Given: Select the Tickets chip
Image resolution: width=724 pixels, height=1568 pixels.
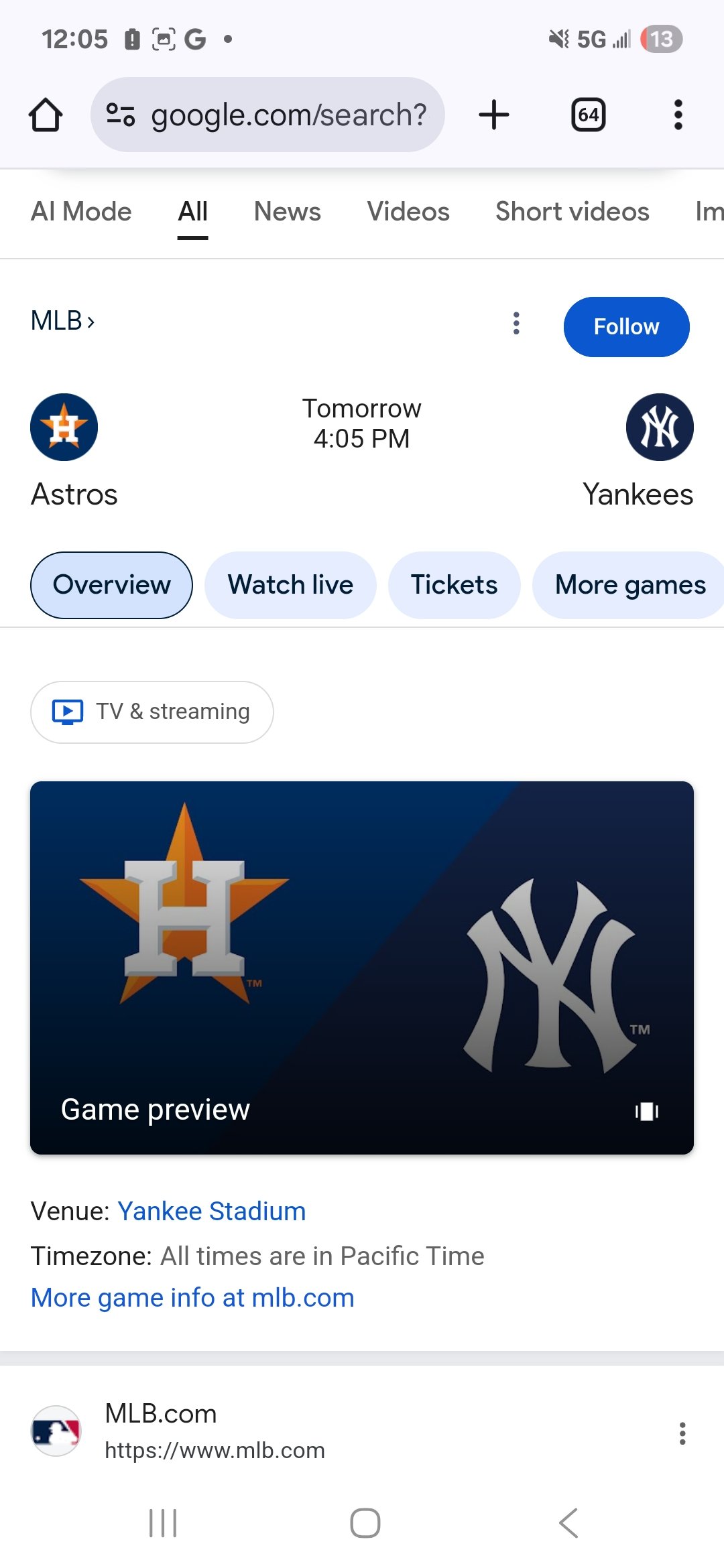Looking at the screenshot, I should [454, 585].
